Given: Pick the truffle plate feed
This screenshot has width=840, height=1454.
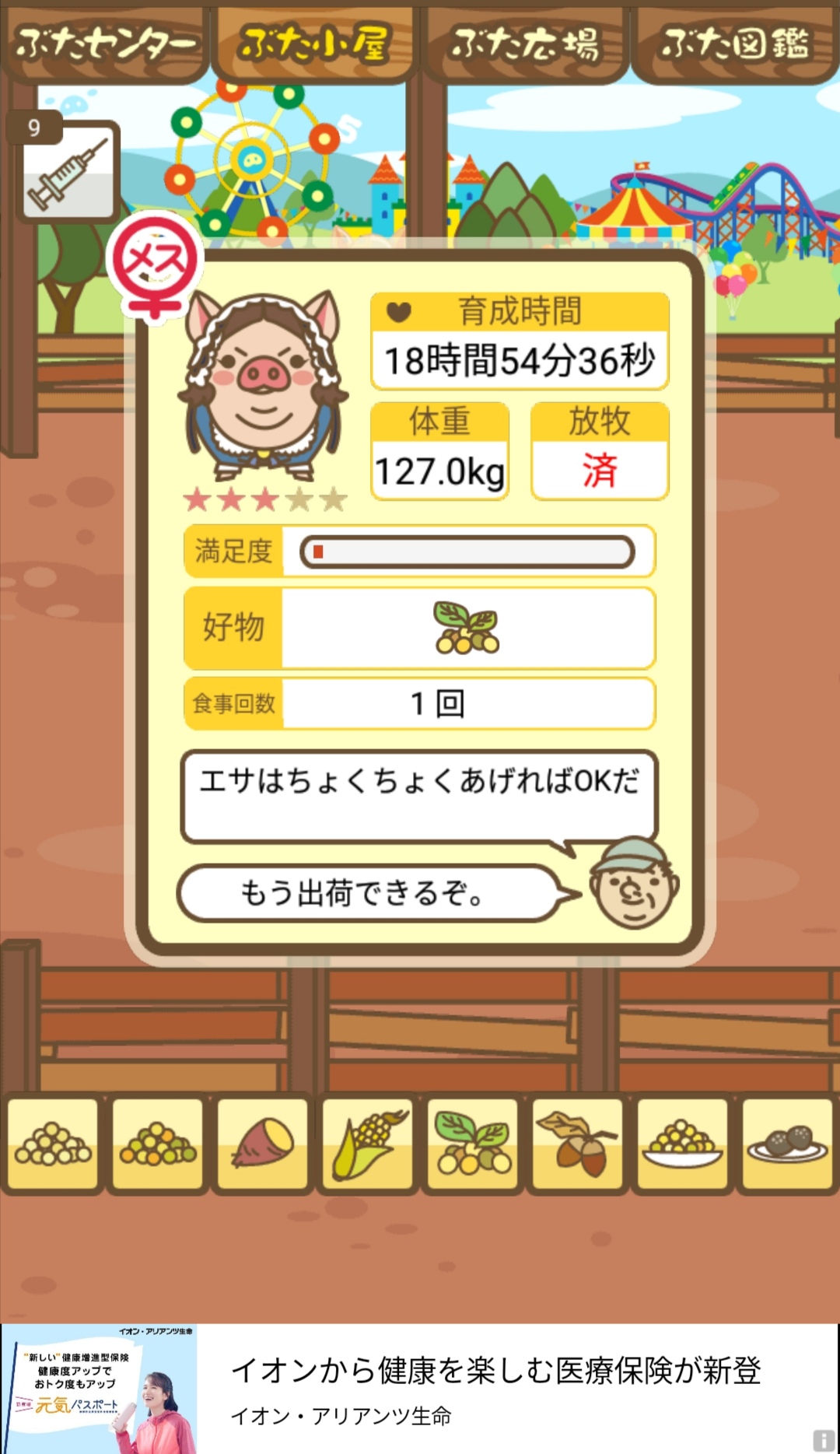Looking at the screenshot, I should click(787, 1143).
